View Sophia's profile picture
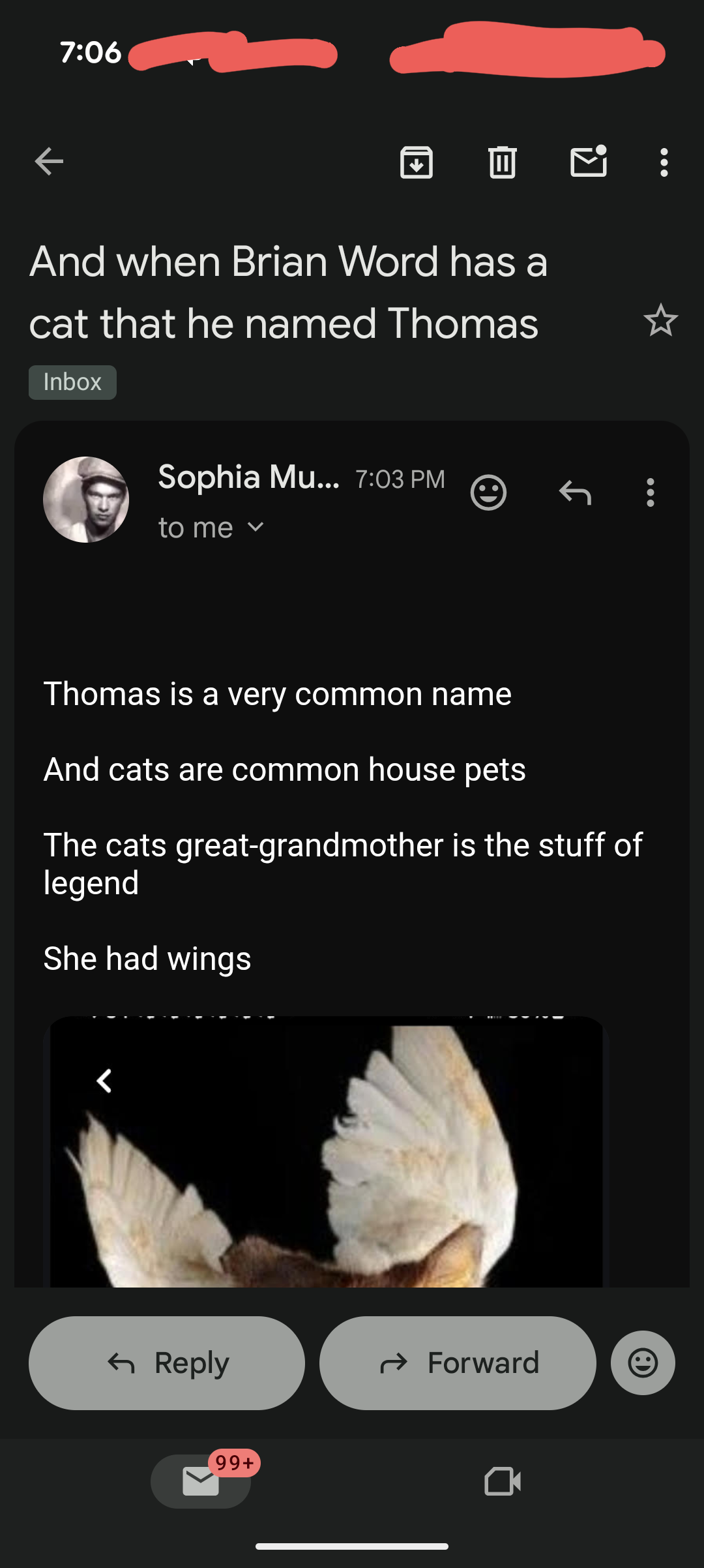This screenshot has height=1568, width=704. click(x=86, y=500)
